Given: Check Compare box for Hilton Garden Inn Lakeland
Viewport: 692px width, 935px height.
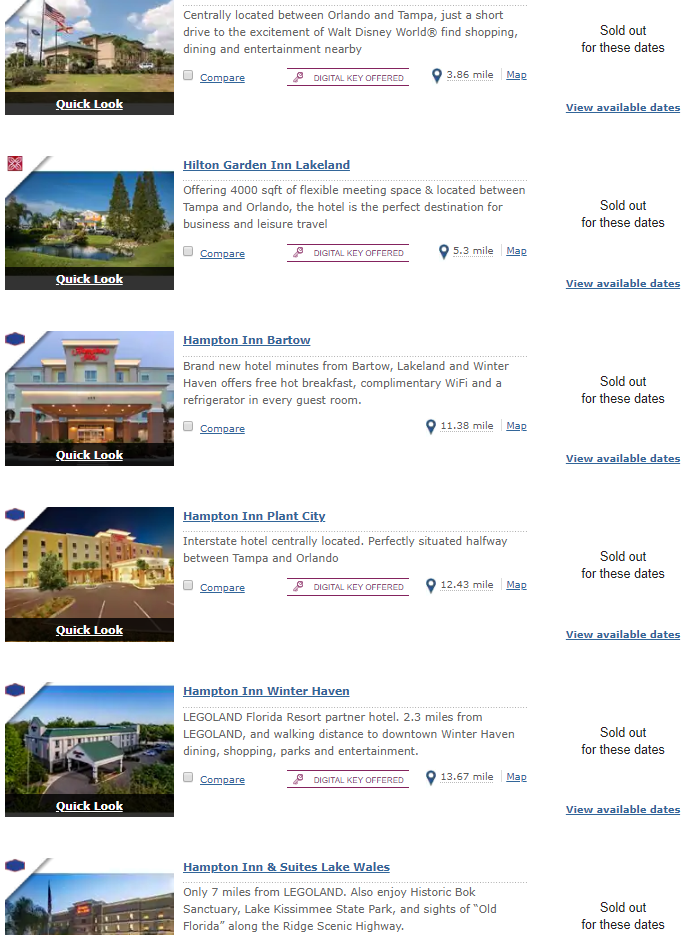Looking at the screenshot, I should tap(188, 252).
